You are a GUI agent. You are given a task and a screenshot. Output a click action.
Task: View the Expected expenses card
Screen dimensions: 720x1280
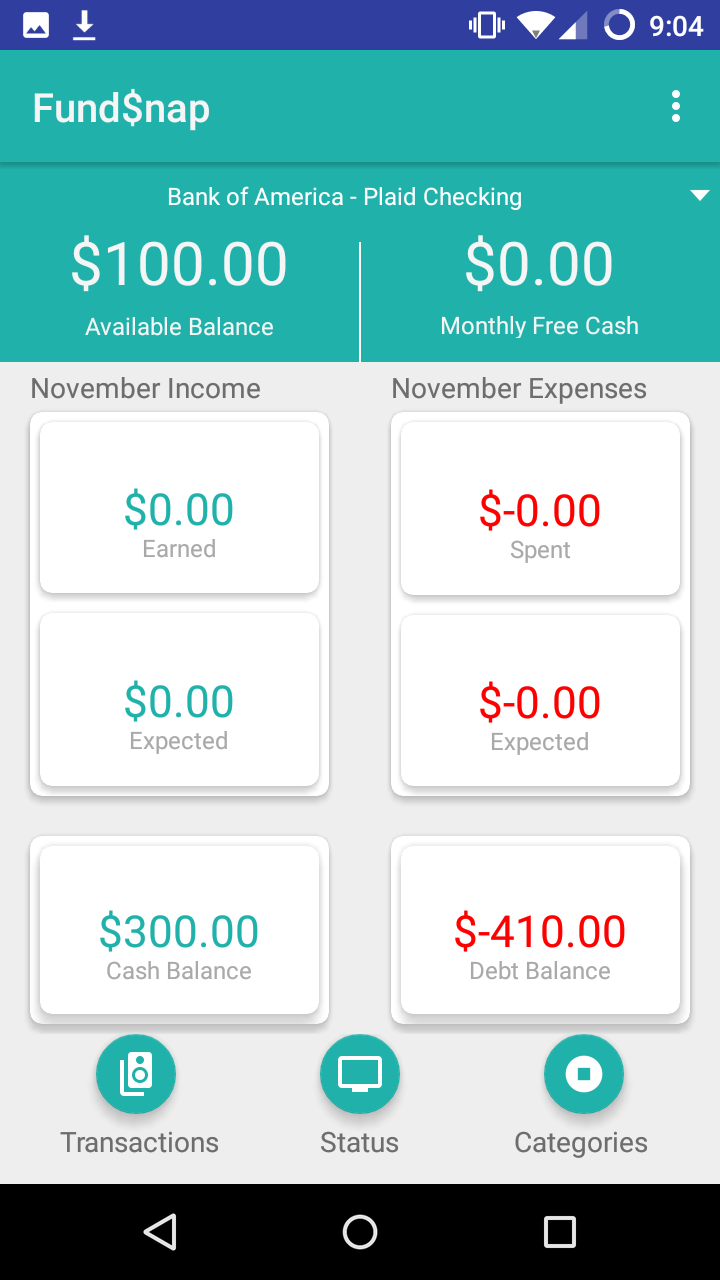click(540, 700)
